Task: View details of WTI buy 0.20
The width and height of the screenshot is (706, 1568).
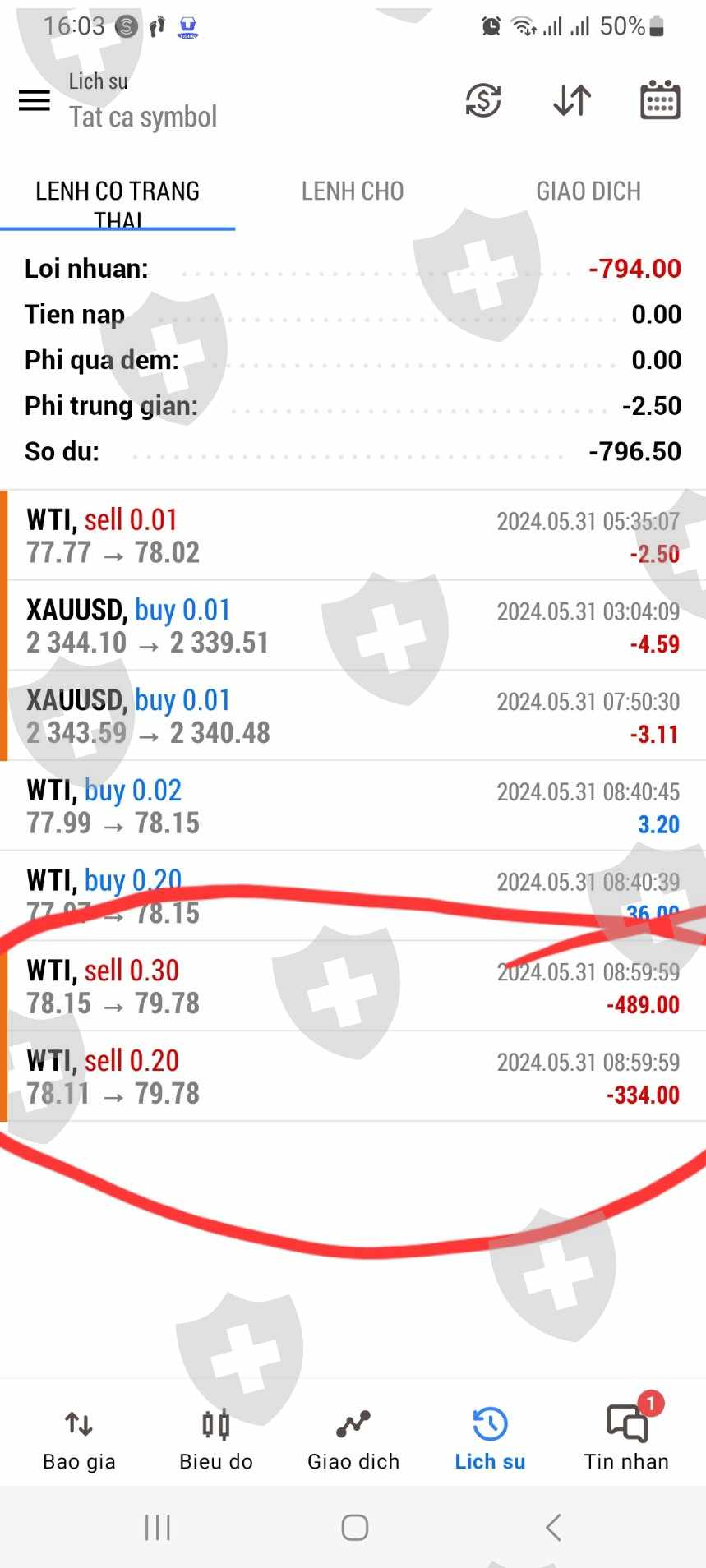Action: (353, 896)
